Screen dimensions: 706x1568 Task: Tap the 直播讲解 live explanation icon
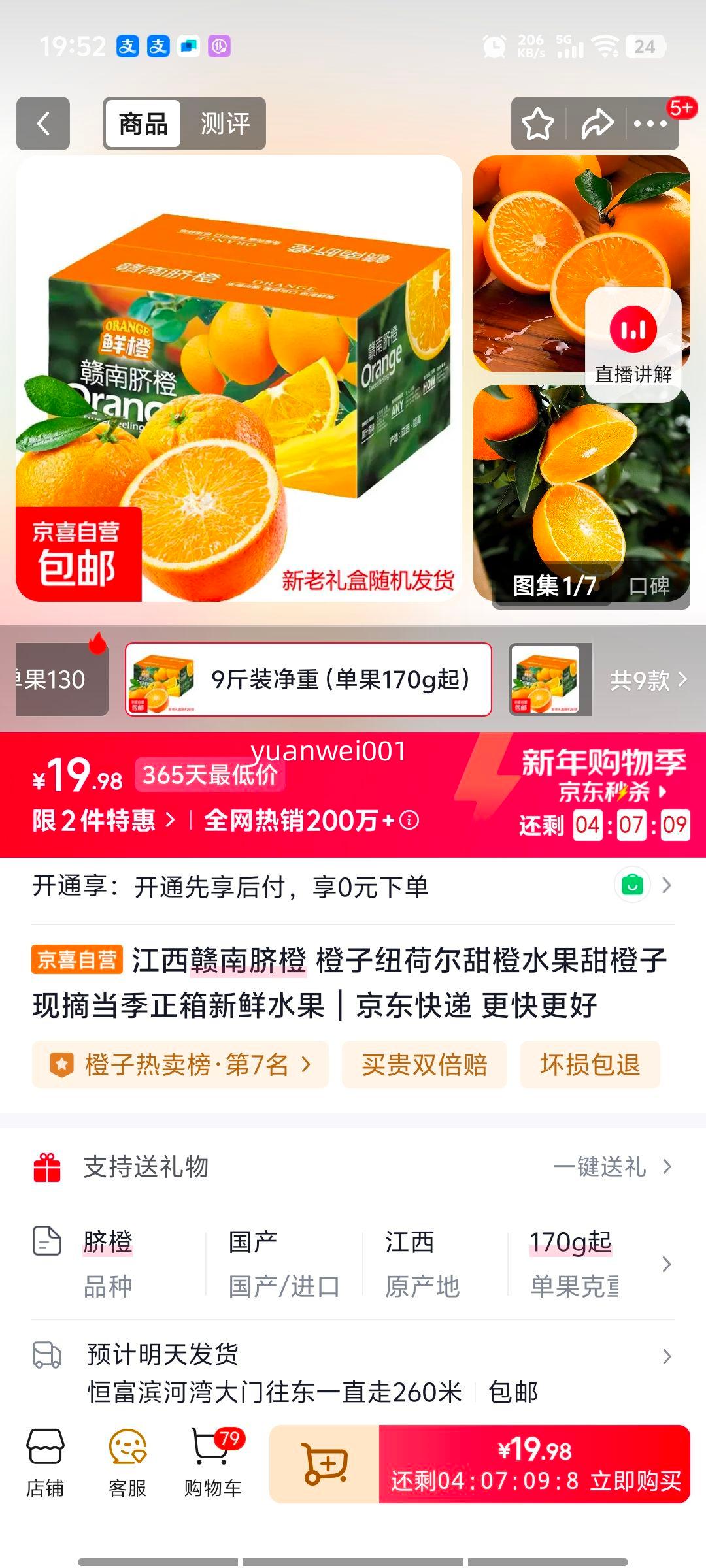(633, 330)
